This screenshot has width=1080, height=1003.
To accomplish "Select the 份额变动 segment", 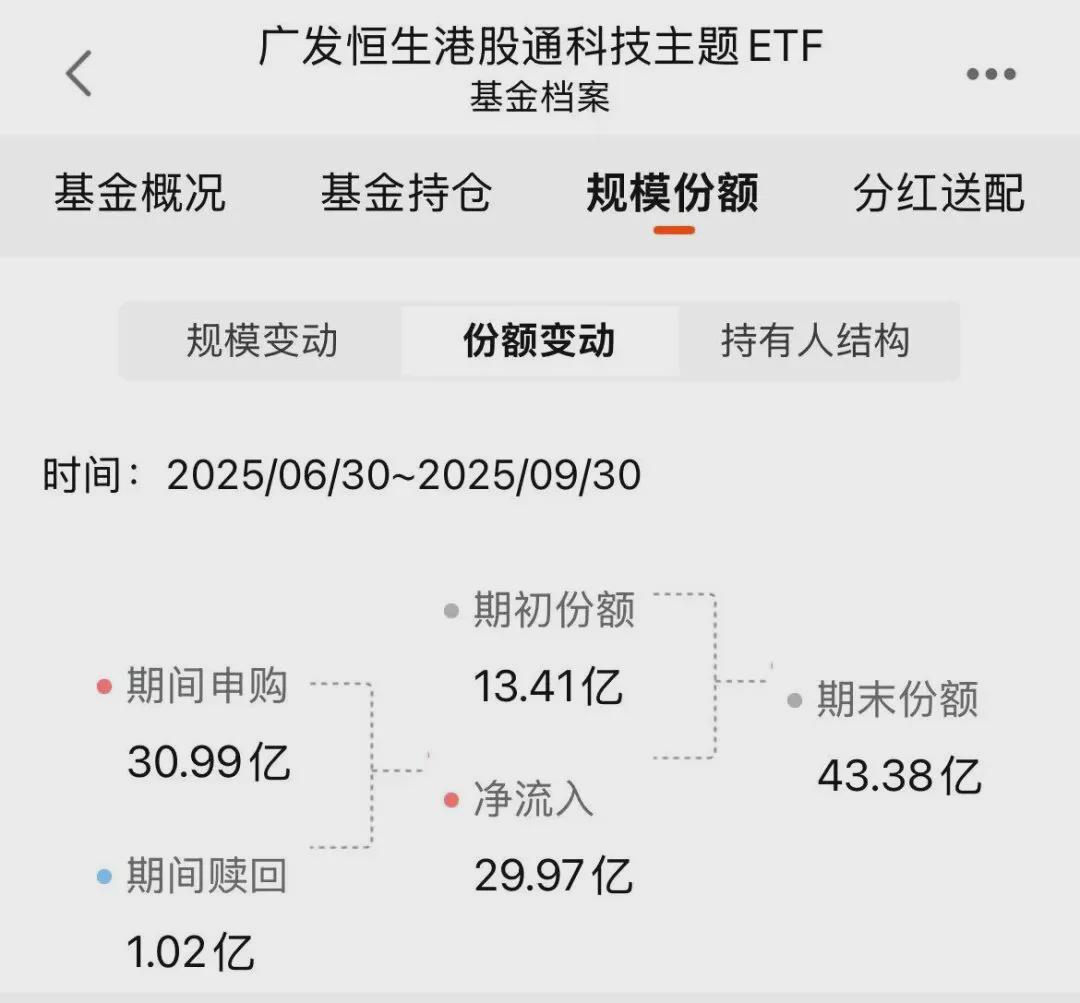I will [539, 341].
